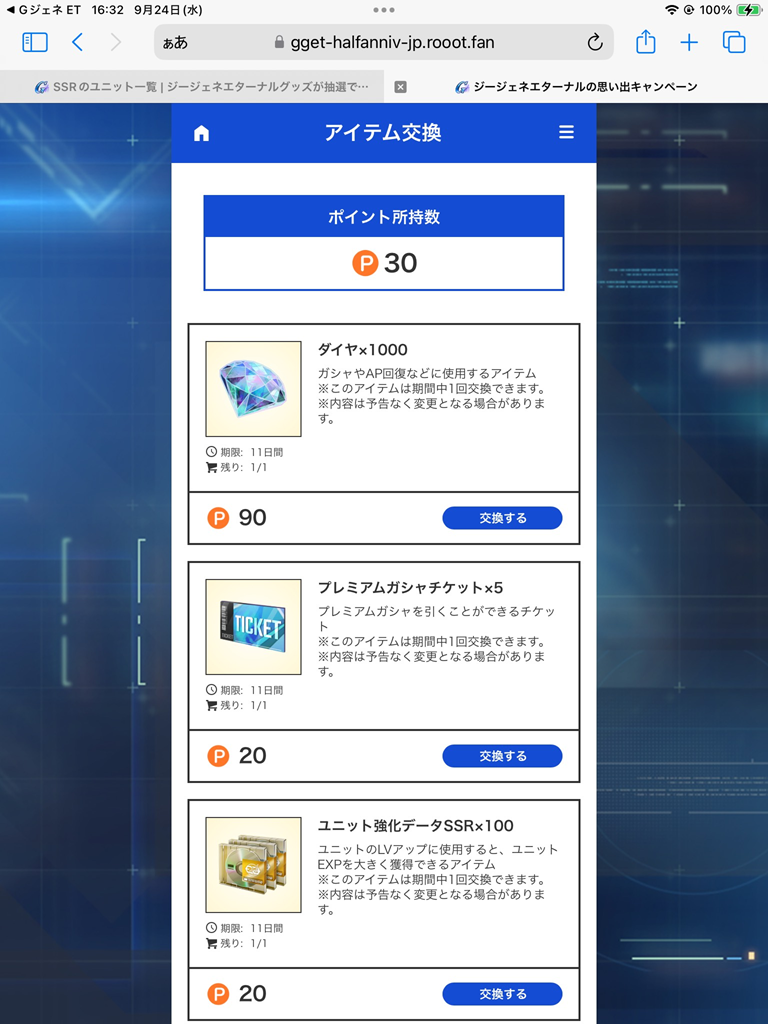Viewport: 768px width, 1024px height.
Task: Exchange points for ユニット強化データSSR×100
Action: tap(502, 994)
